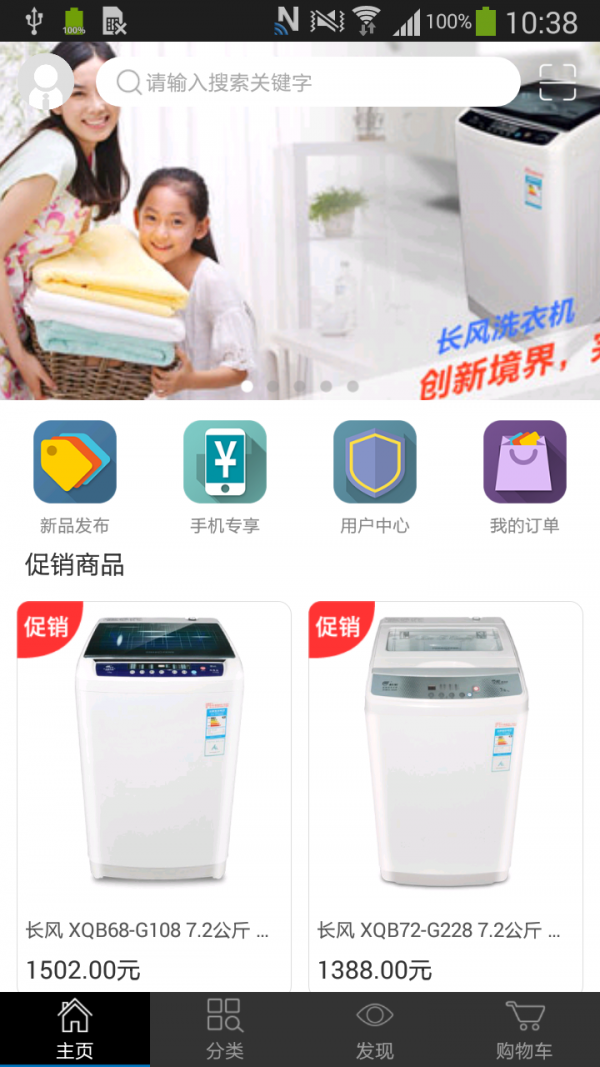Screen dimensions: 600x1067
Task: View 我的订单 my orders
Action: pos(524,476)
